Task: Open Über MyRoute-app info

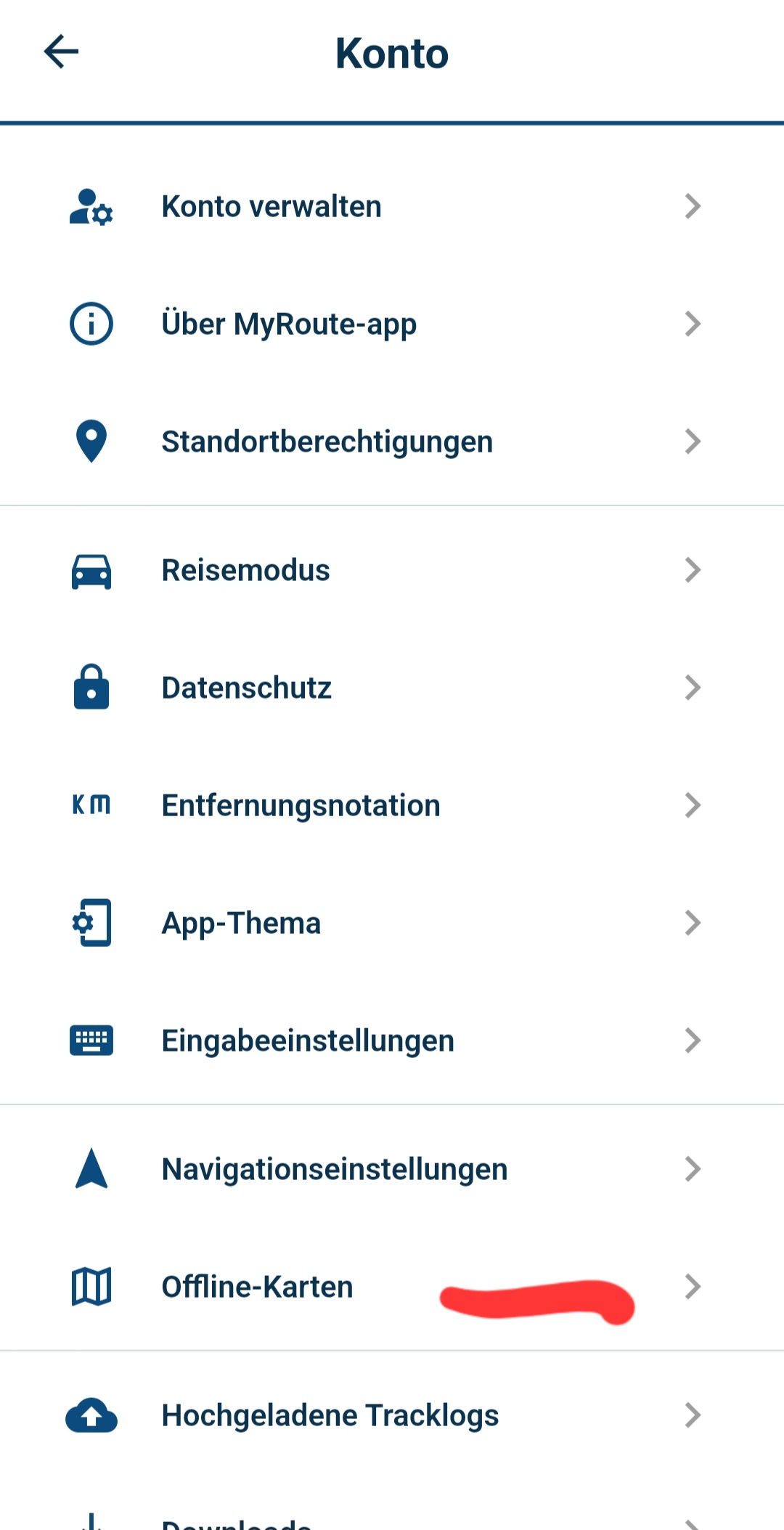Action: click(289, 324)
